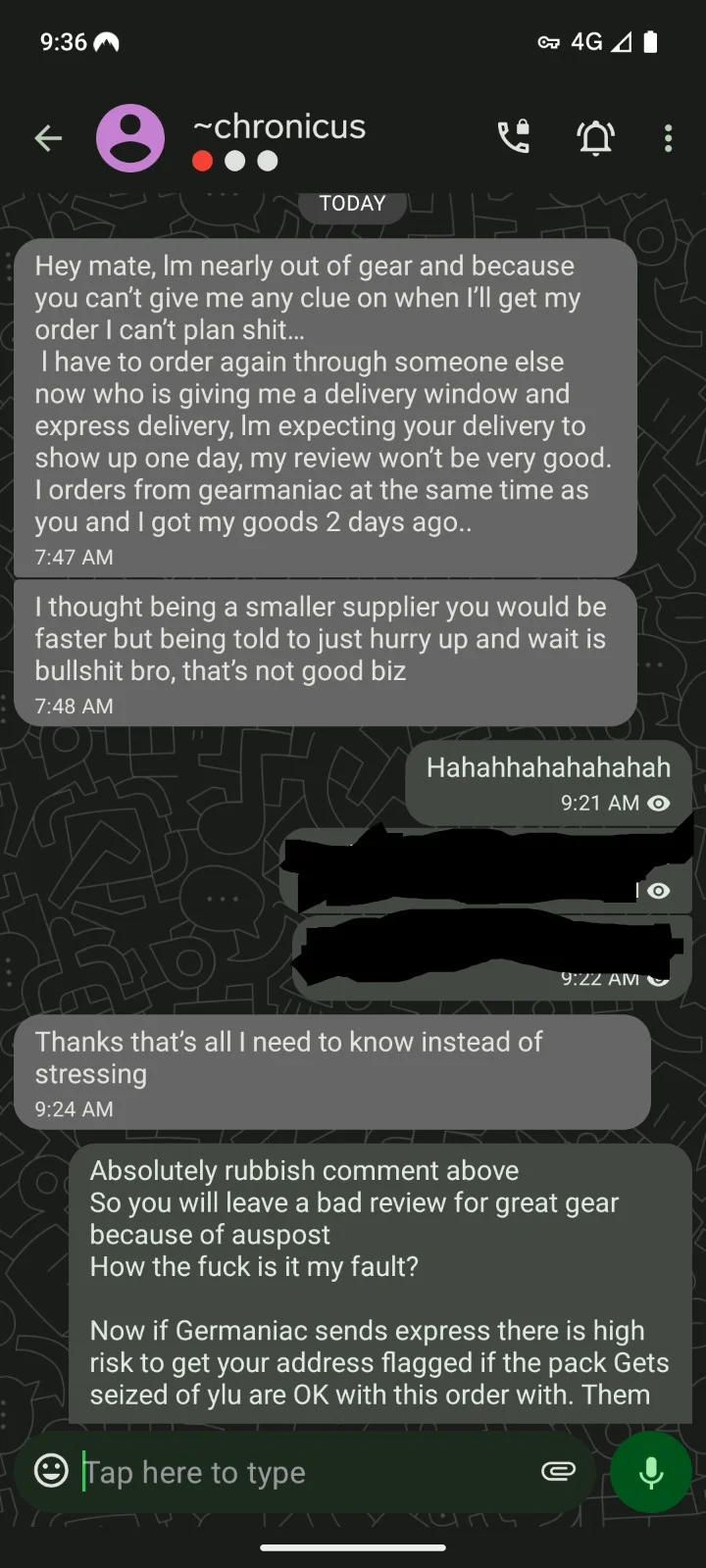Tap the message field to type
The height and width of the screenshot is (1568, 706).
tap(304, 1472)
